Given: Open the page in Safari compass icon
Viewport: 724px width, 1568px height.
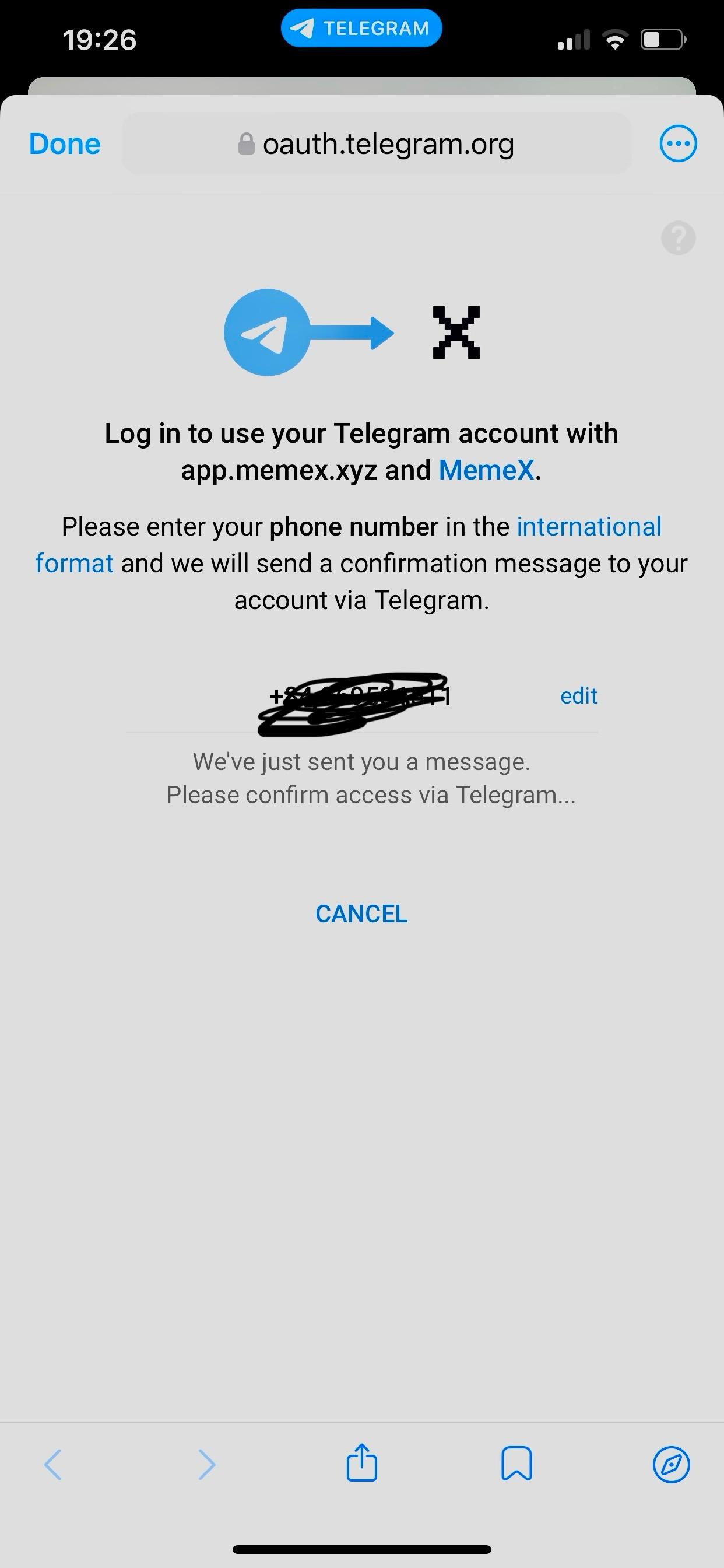Looking at the screenshot, I should [x=671, y=1464].
